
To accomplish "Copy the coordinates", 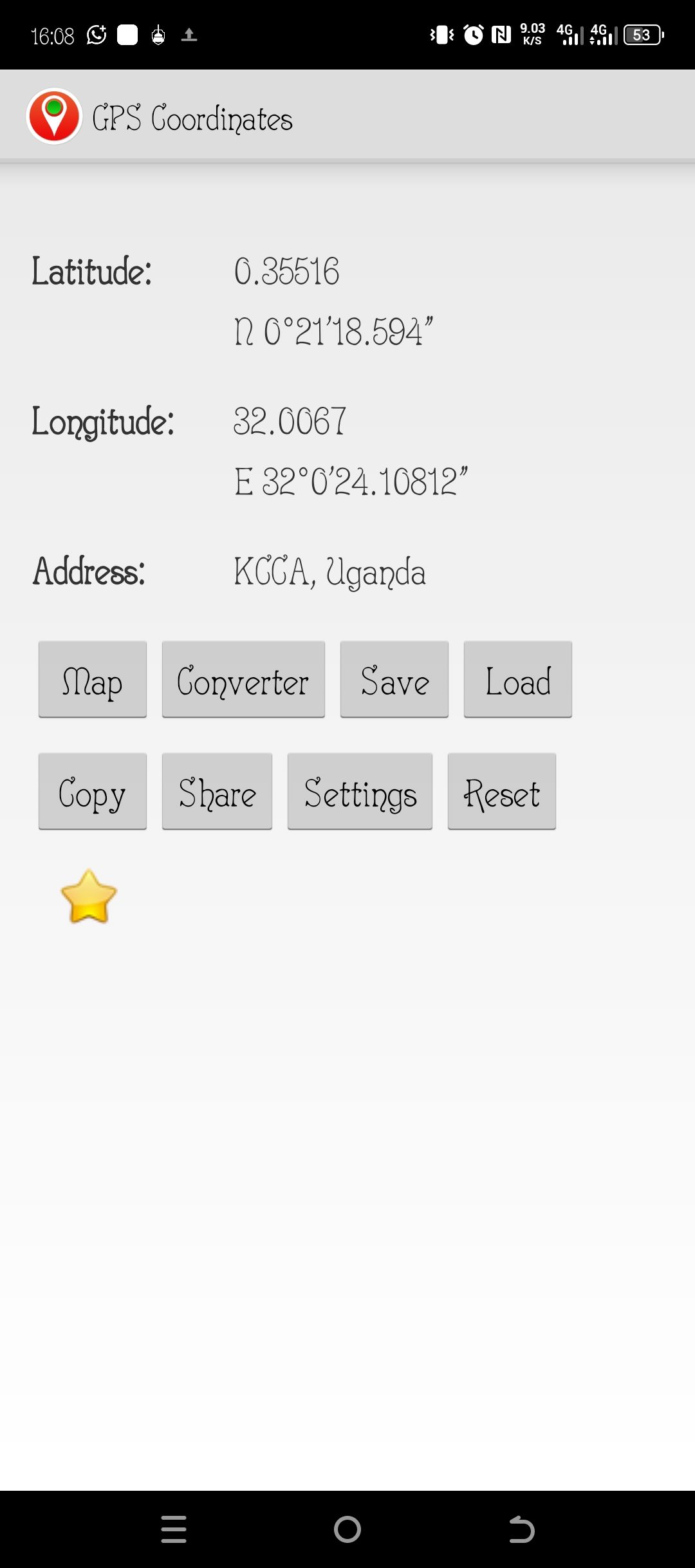I will pyautogui.click(x=93, y=791).
